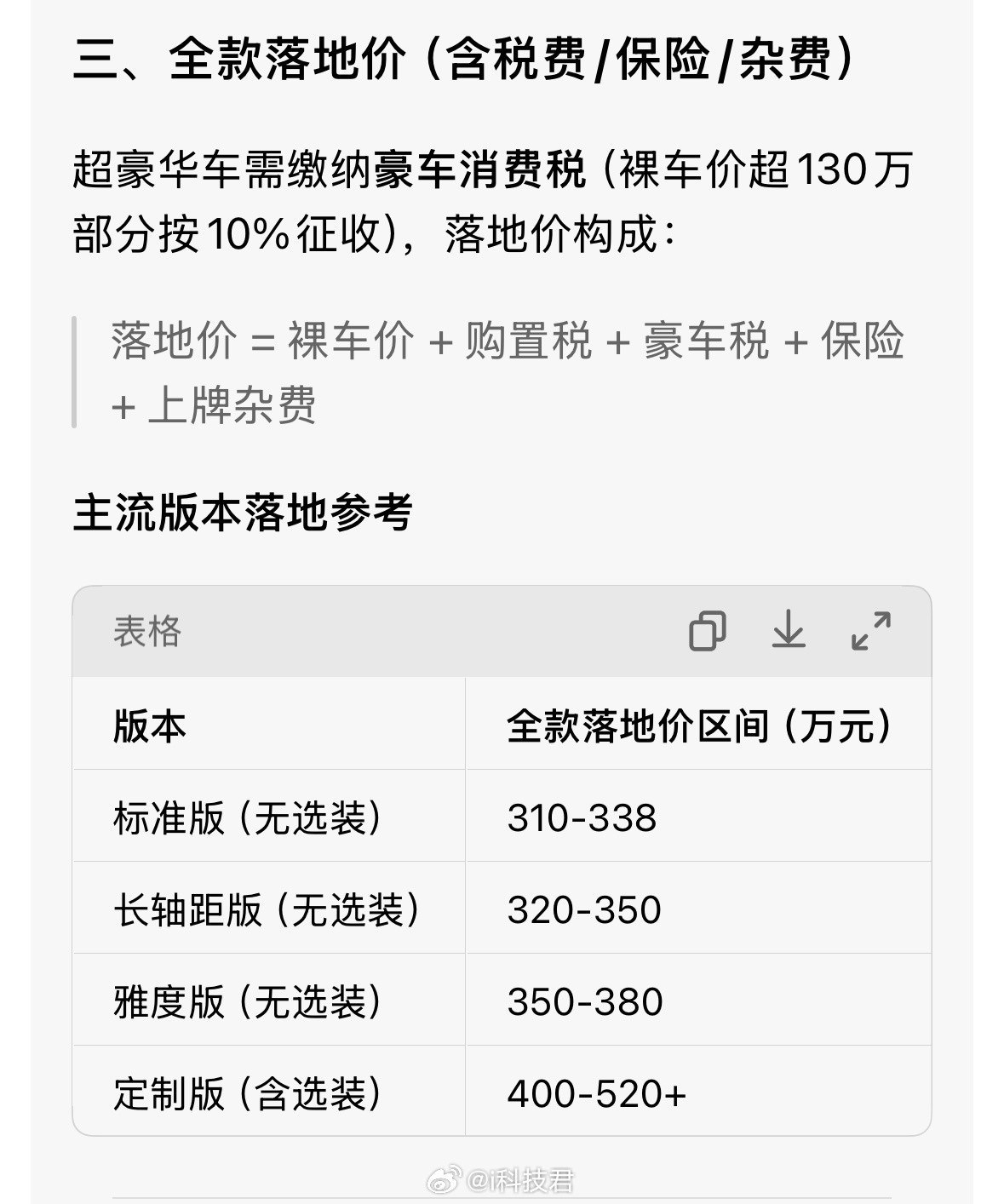Click the quoted formula "落地价 = 裸车价 + 购置税"

349,341
